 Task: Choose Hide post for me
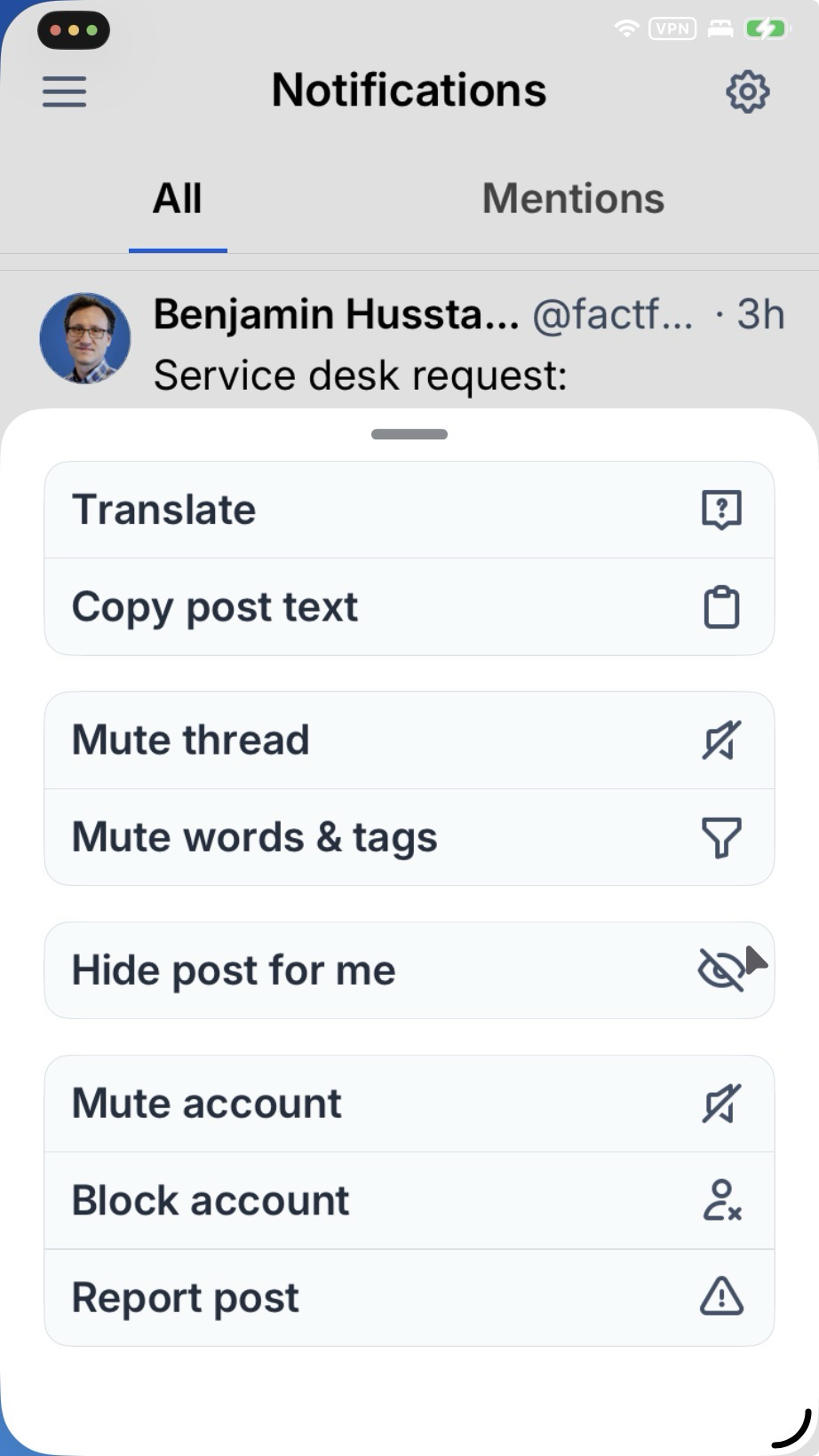coord(409,970)
